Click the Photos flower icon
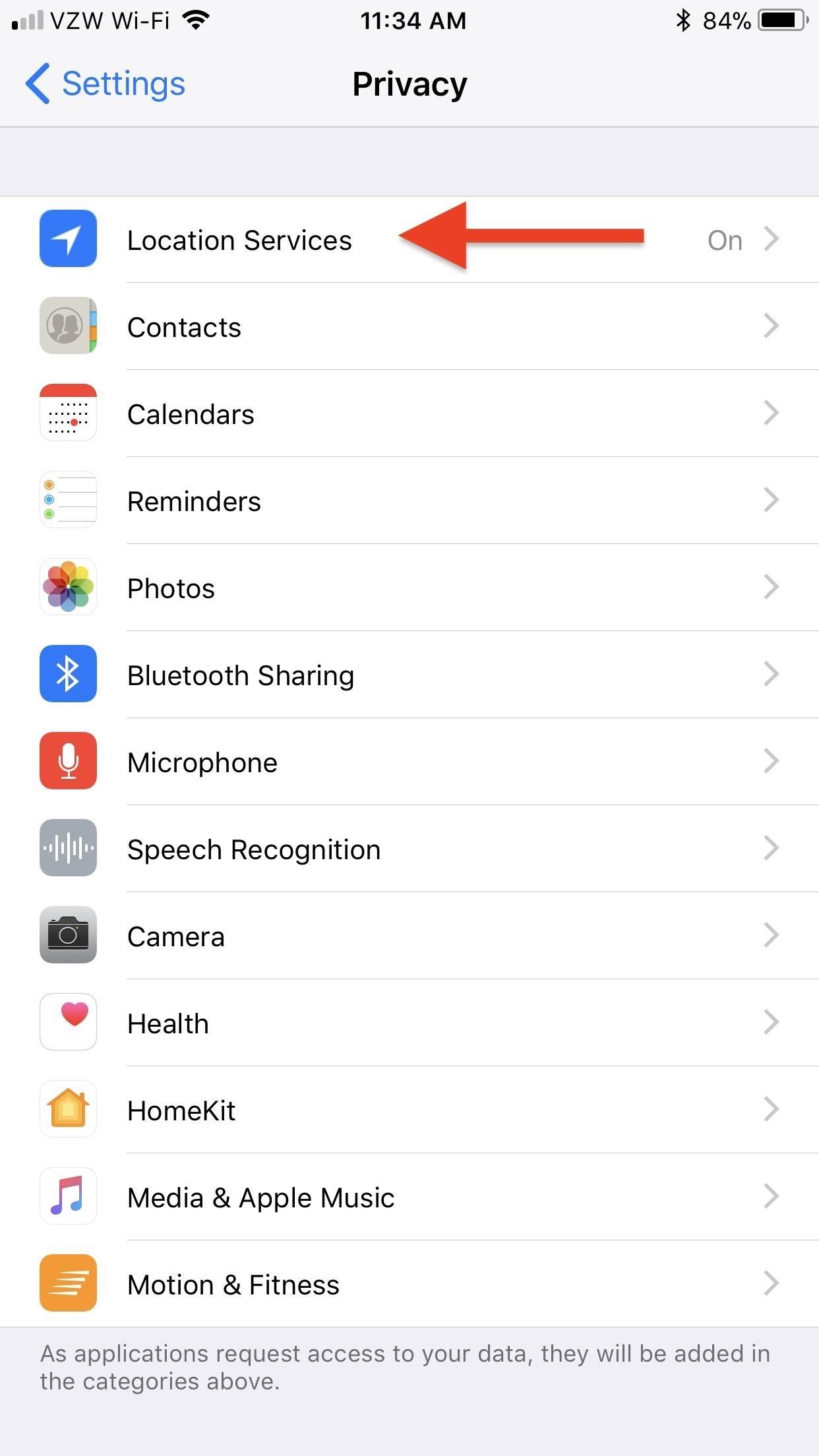The width and height of the screenshot is (819, 1456). click(68, 587)
